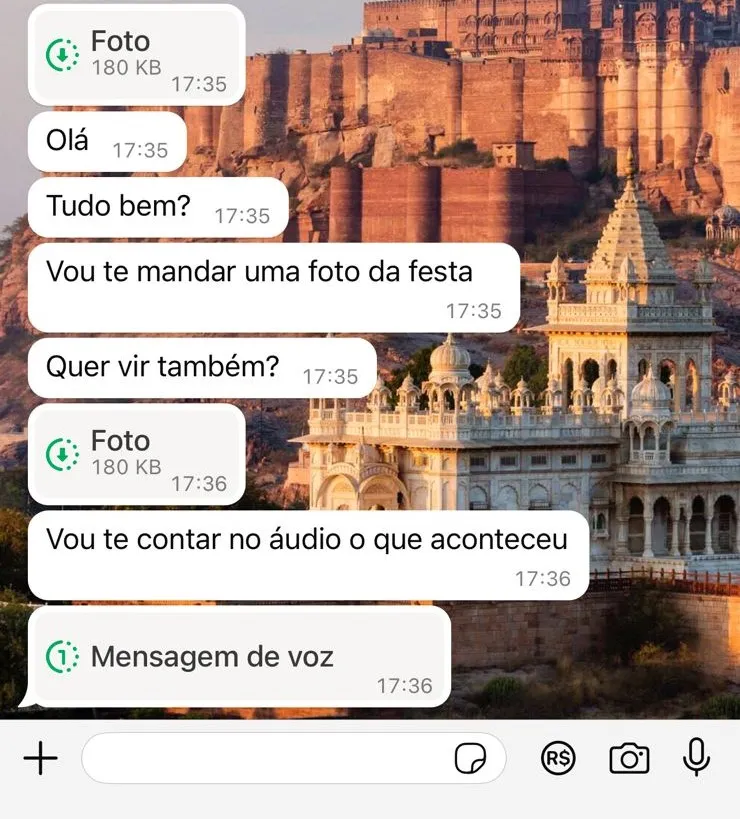
Task: Tap the 17:36 timestamp on the voice message
Action: tap(405, 686)
